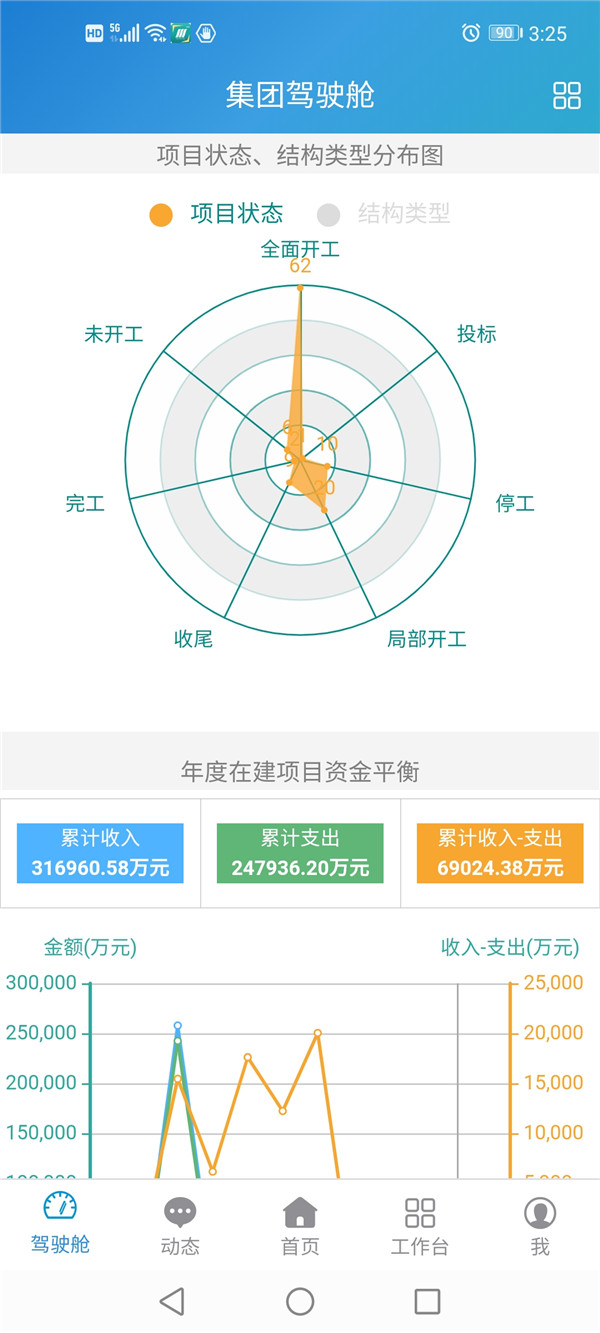
Task: Open the grid menu icon in header
Action: click(567, 95)
